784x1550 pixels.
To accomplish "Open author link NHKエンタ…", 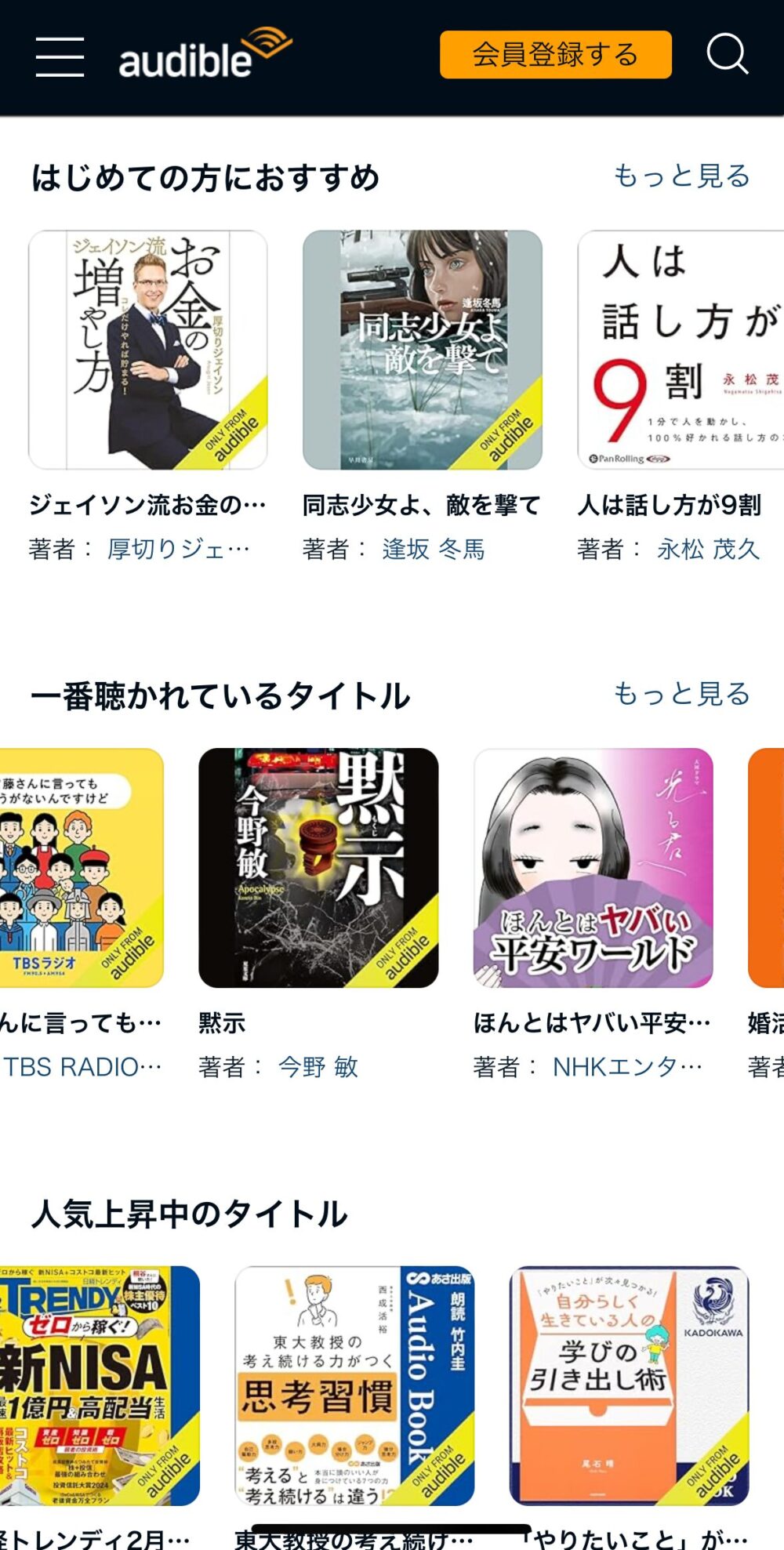I will point(627,1066).
